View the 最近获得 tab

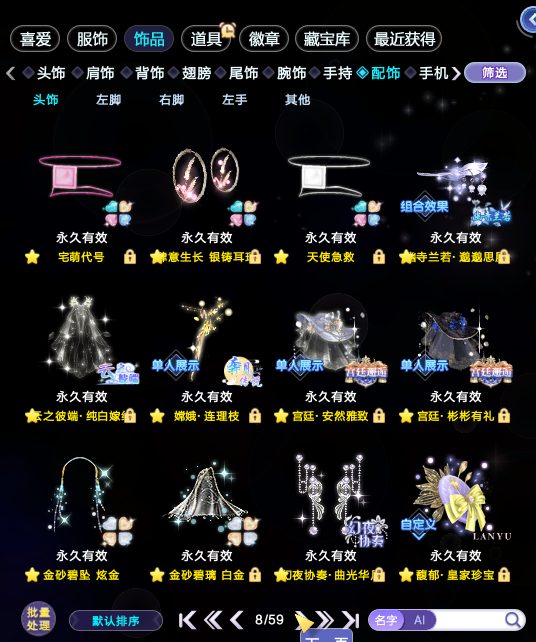(x=404, y=39)
